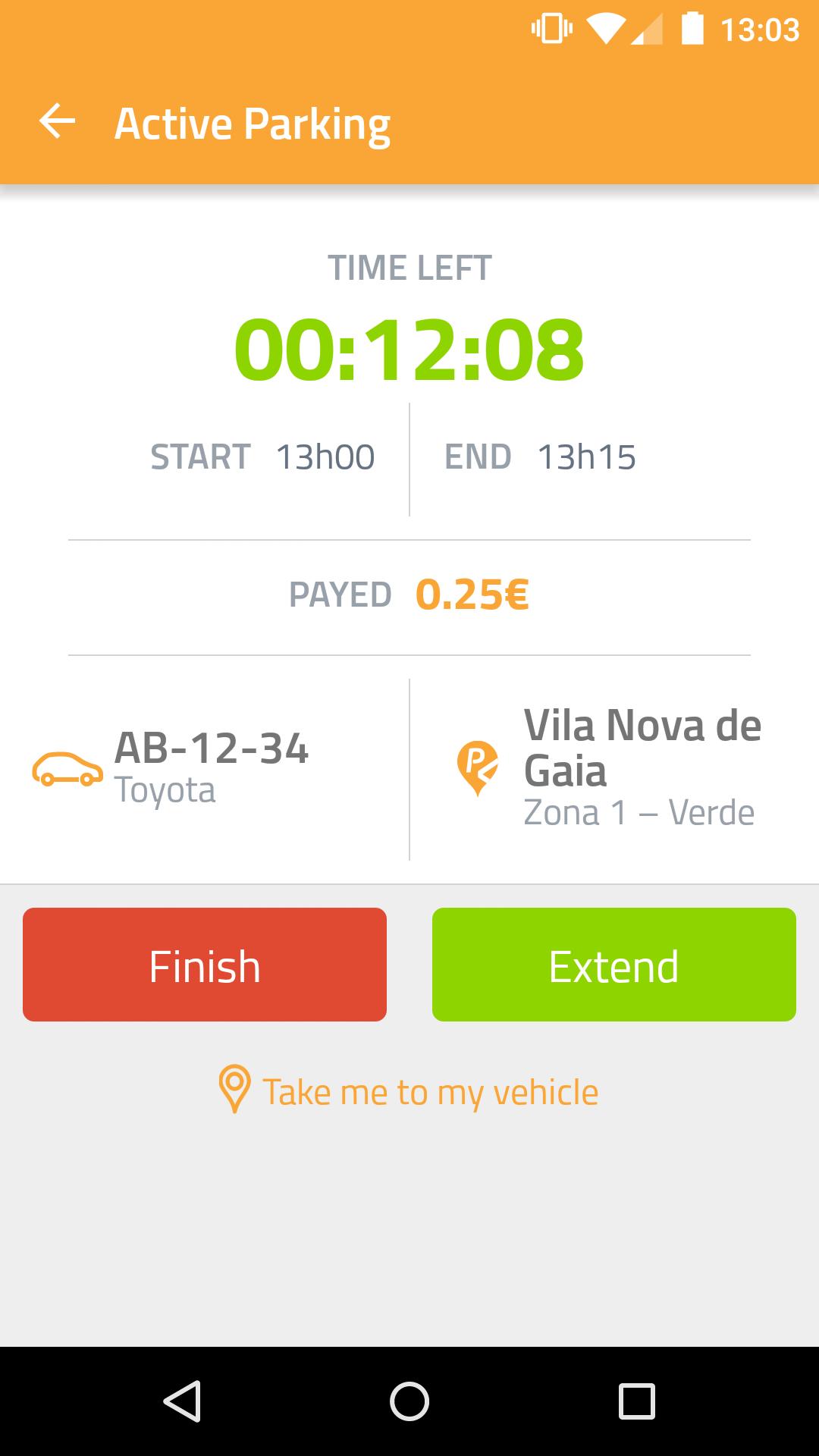Tap the orange car icon next to AB-12-34
This screenshot has height=1456, width=819.
65,767
